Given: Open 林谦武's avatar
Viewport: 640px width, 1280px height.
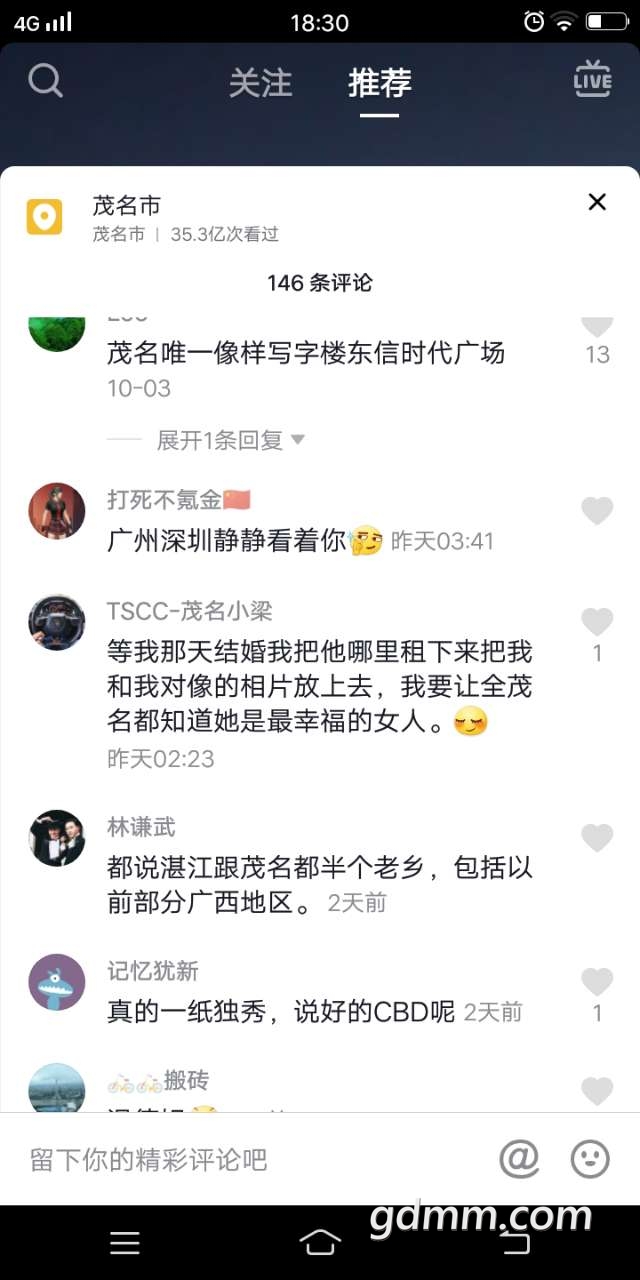Looking at the screenshot, I should tap(57, 838).
